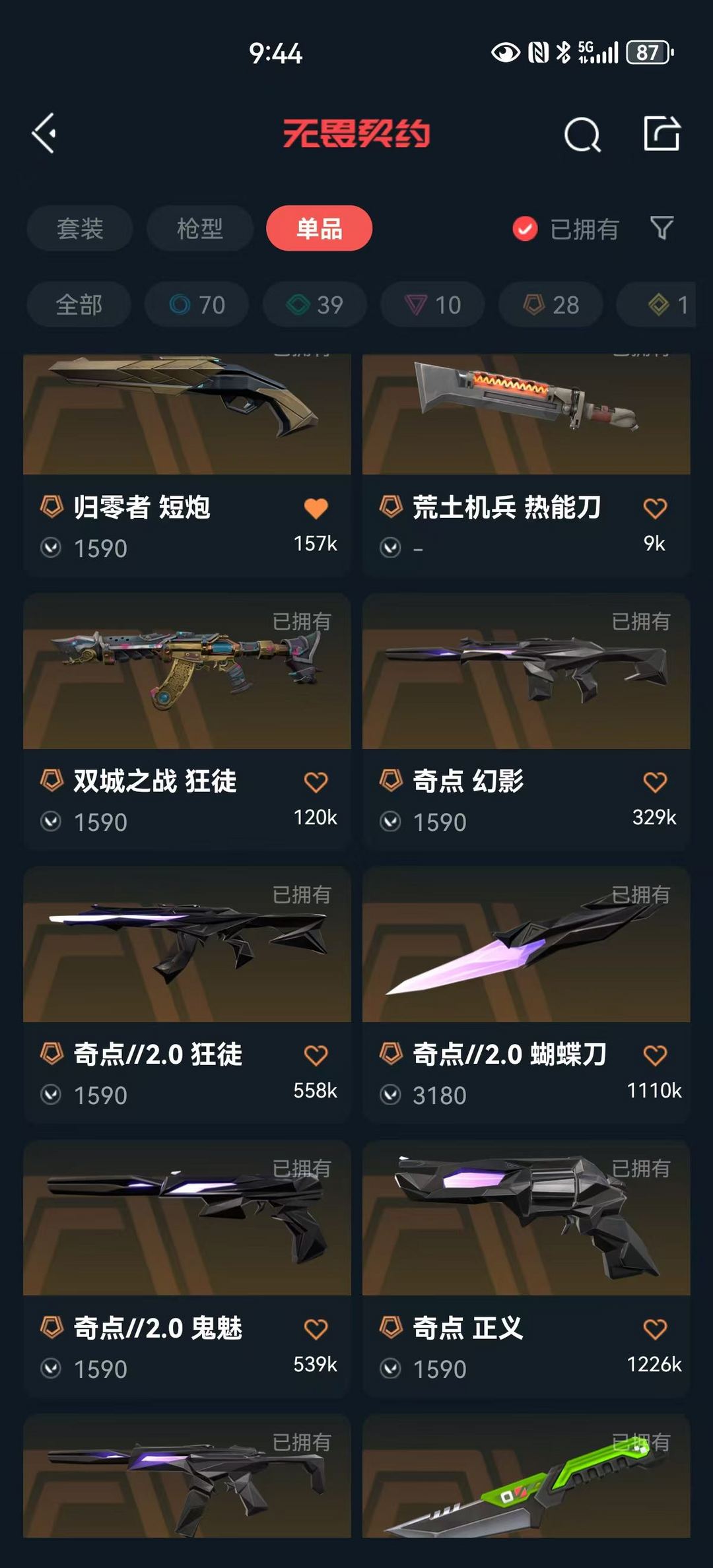
Task: Like the 奇点 正义 skin
Action: coord(655,1328)
